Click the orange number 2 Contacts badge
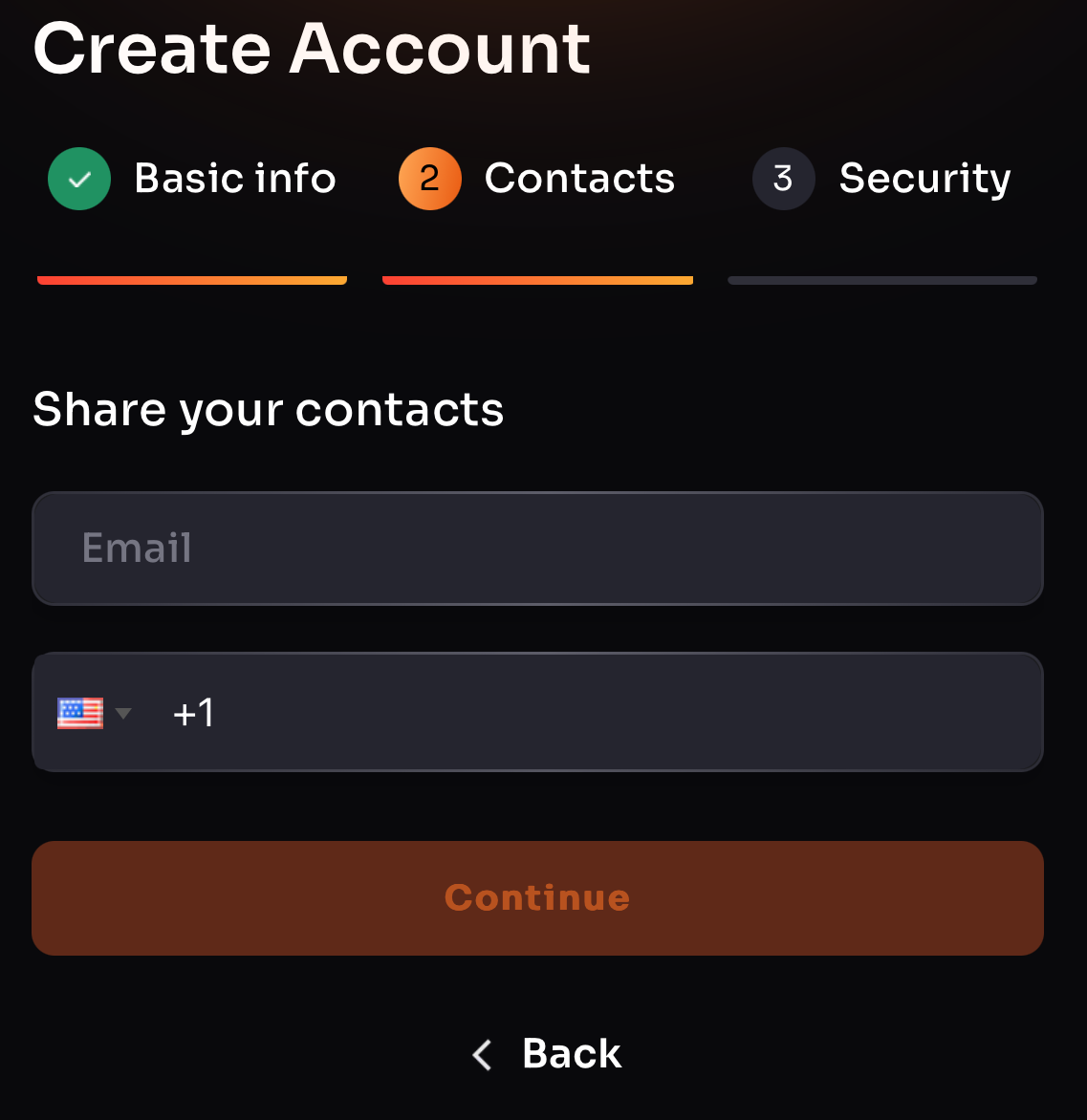 [x=429, y=178]
